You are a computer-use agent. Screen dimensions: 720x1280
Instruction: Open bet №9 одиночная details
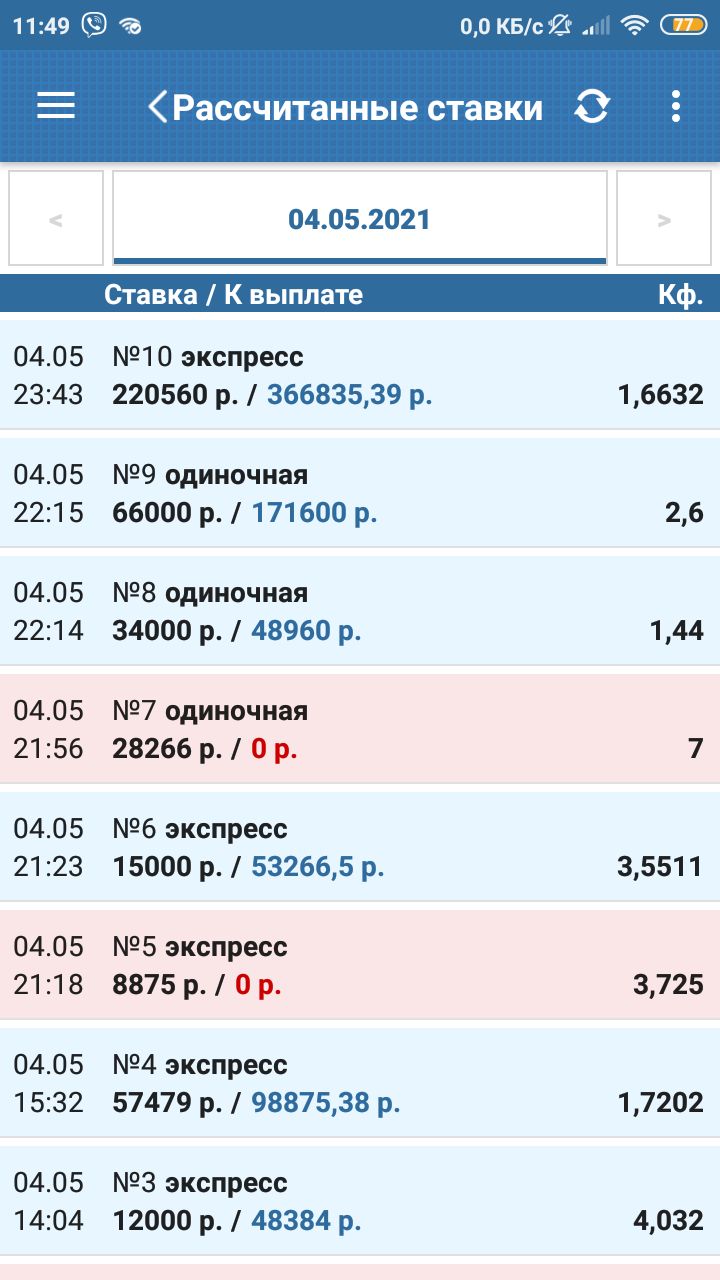360,493
